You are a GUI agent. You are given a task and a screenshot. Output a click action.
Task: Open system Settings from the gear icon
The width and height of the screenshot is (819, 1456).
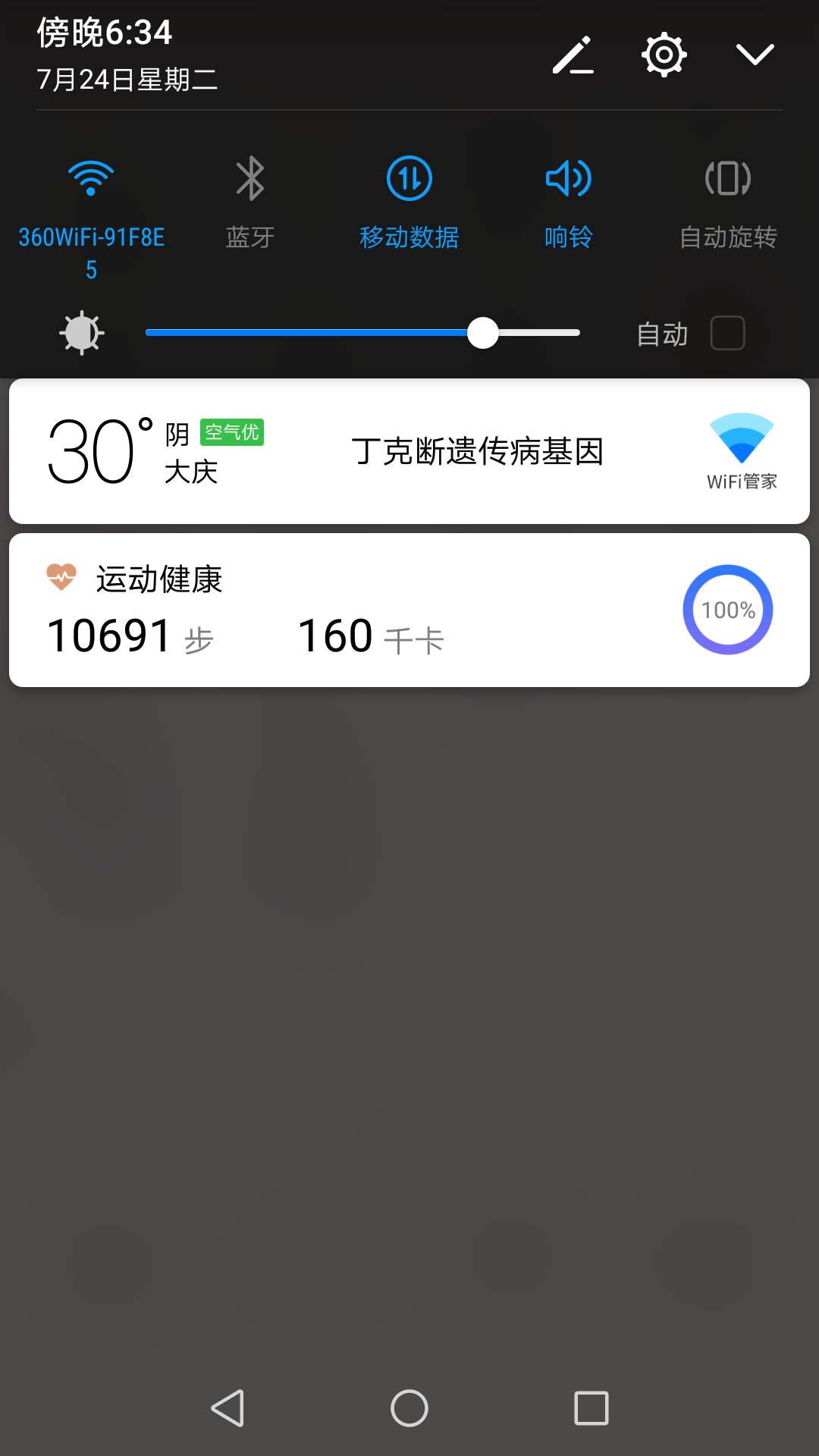664,55
